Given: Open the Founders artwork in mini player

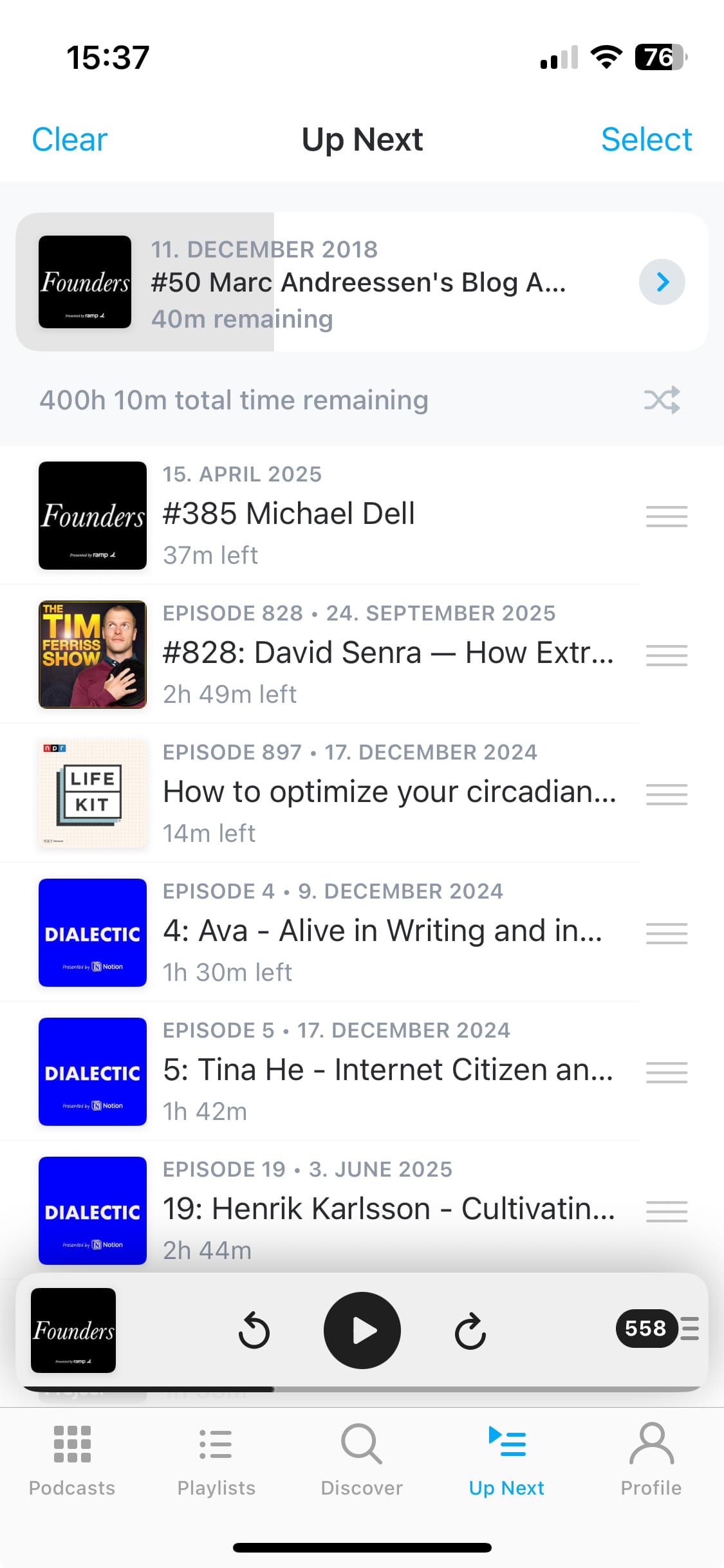Looking at the screenshot, I should pyautogui.click(x=73, y=1330).
